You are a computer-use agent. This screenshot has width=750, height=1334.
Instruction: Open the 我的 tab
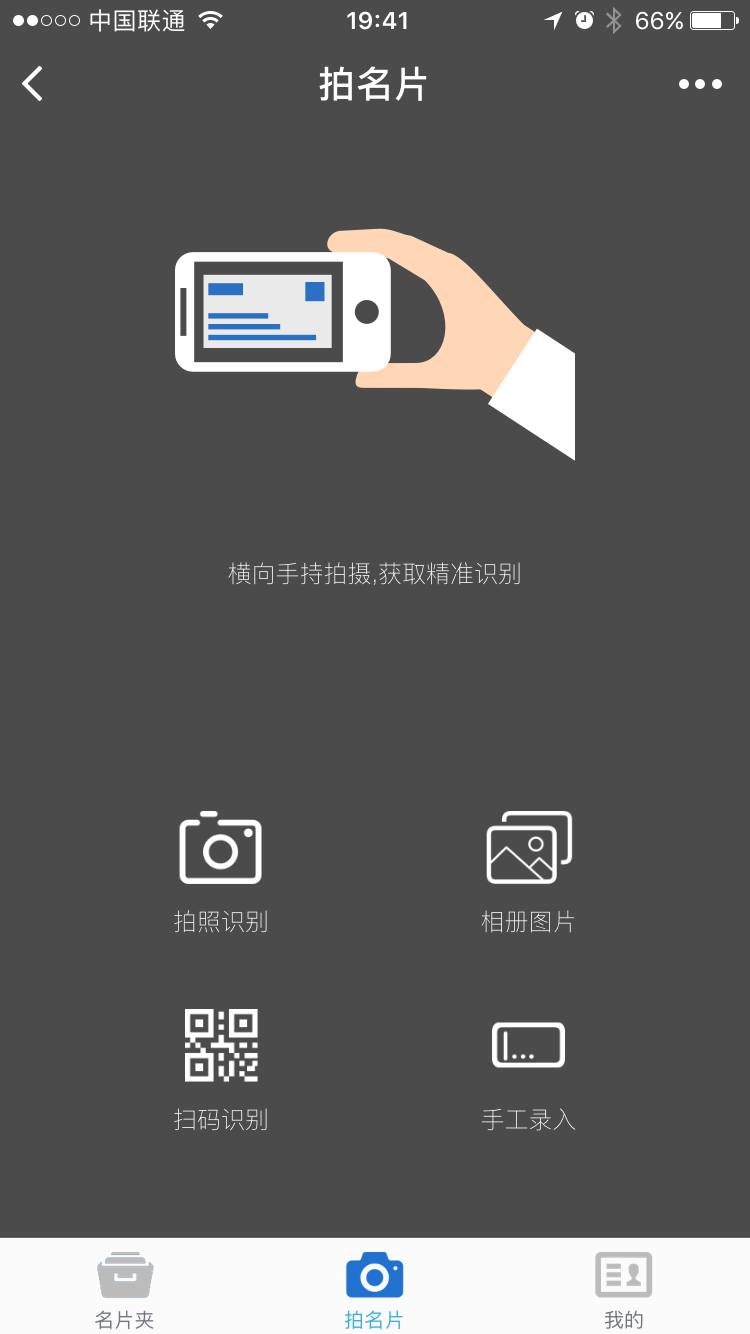point(624,1290)
